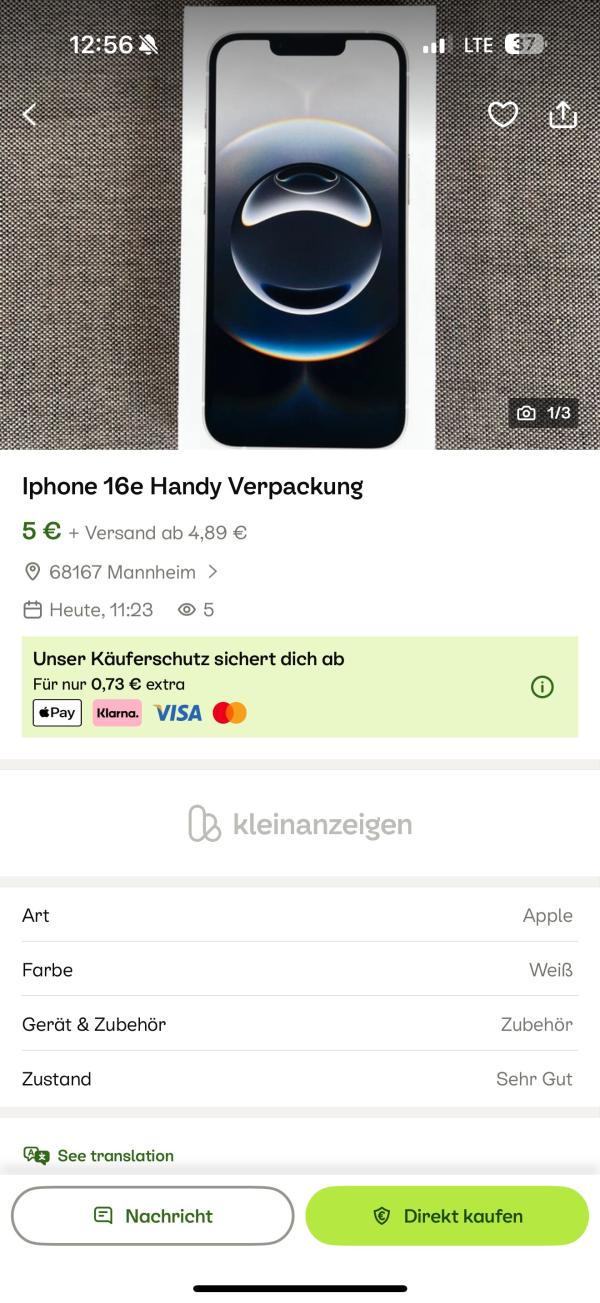Show buyer protection info icon

(542, 687)
